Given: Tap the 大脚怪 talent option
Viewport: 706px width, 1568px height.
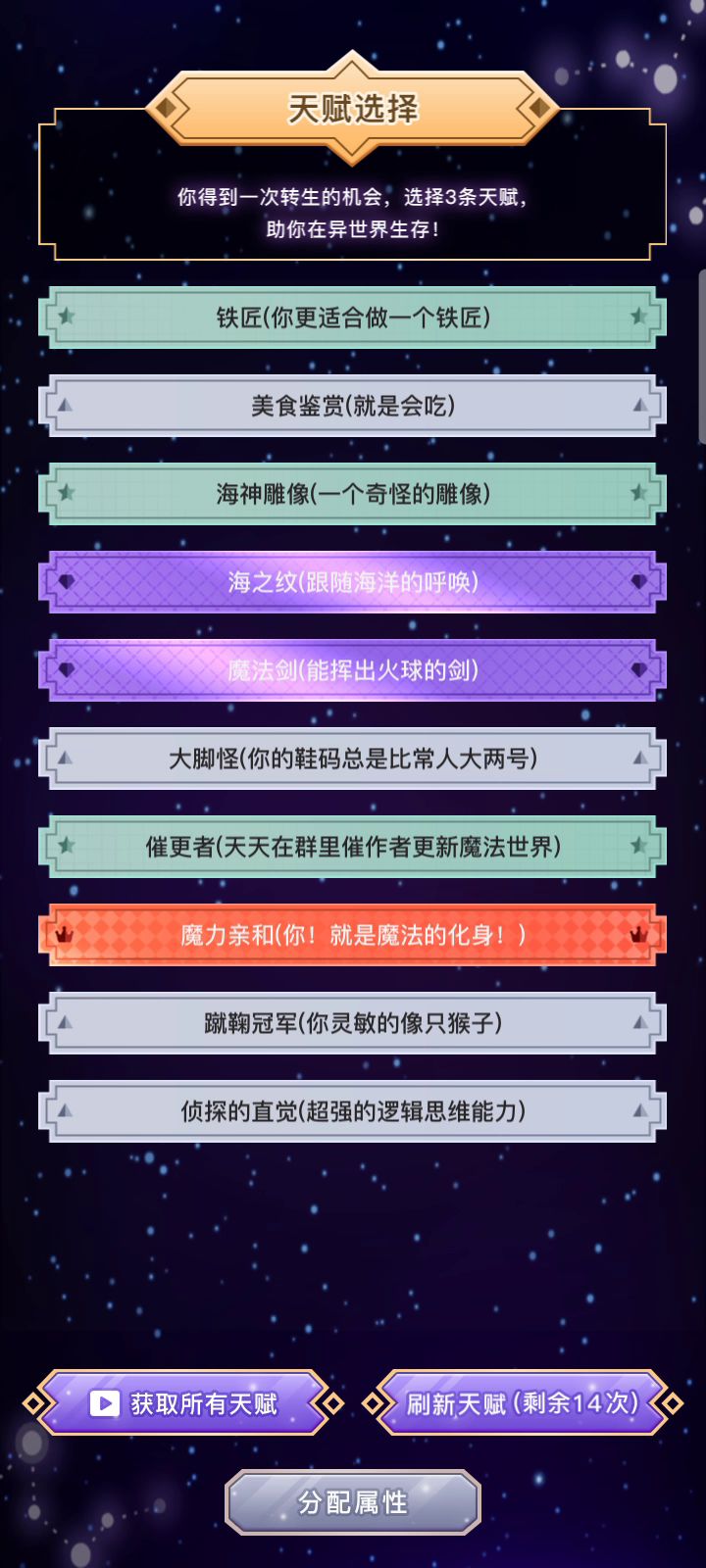Looking at the screenshot, I should coord(353,759).
